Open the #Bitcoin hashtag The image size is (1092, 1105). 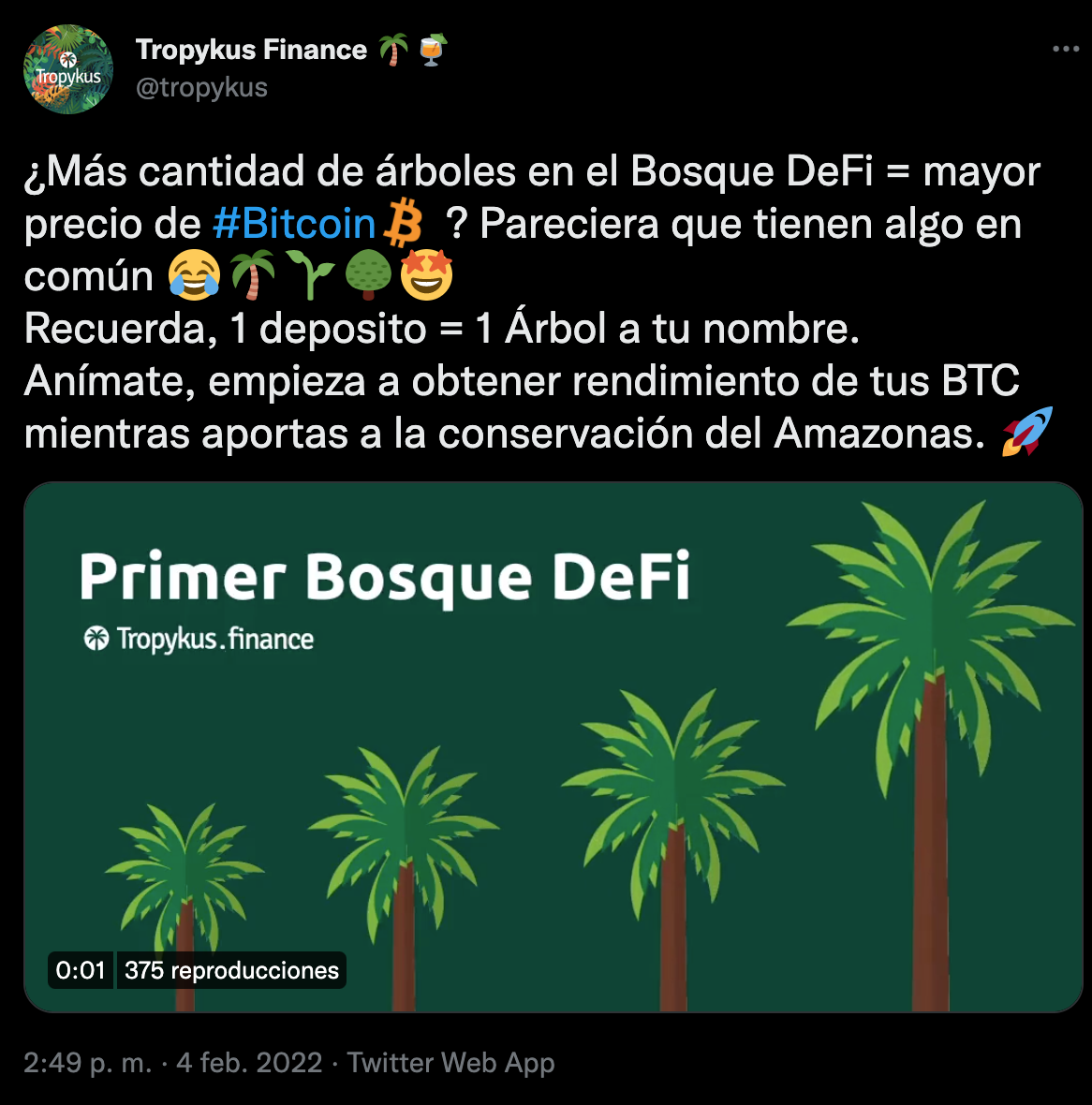294,224
